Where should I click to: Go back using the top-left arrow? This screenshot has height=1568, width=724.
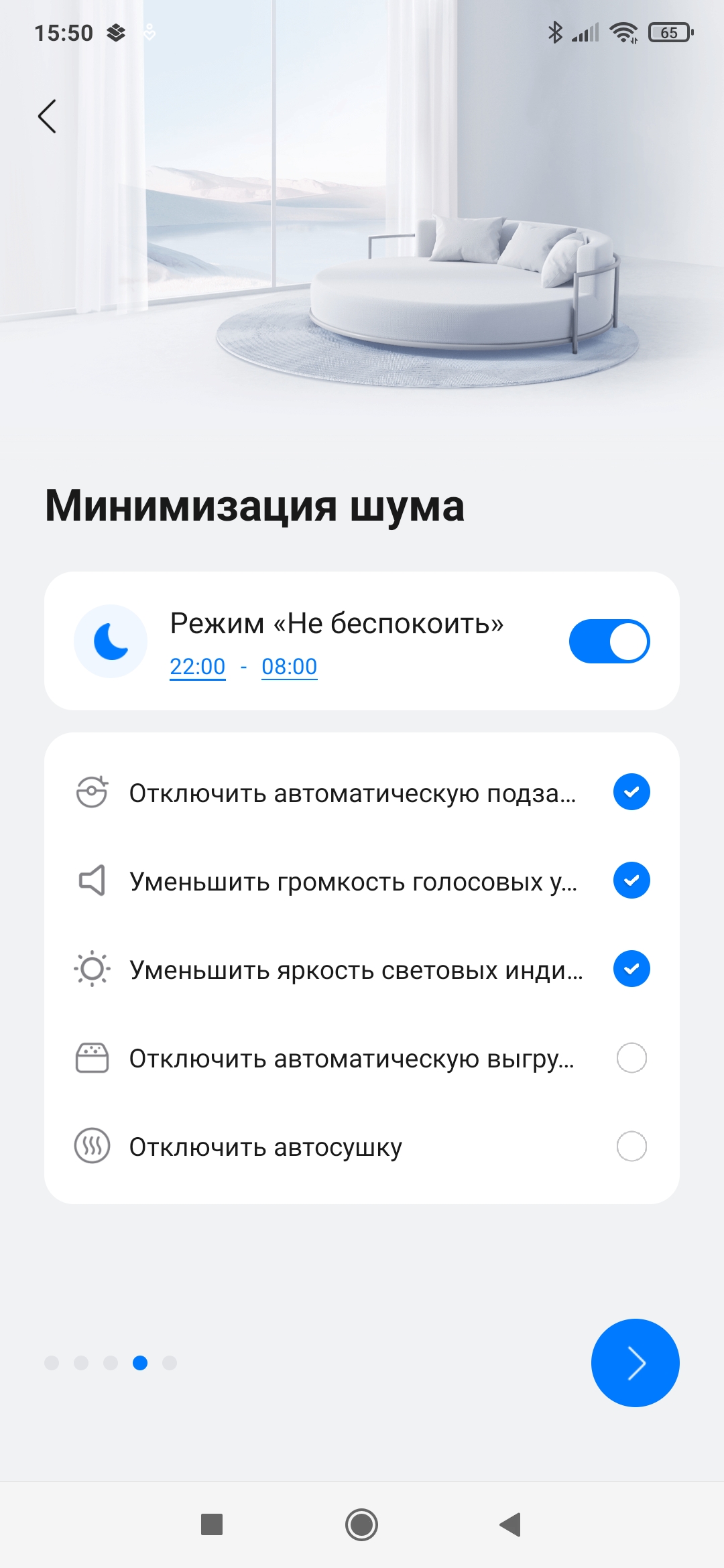coord(48,117)
